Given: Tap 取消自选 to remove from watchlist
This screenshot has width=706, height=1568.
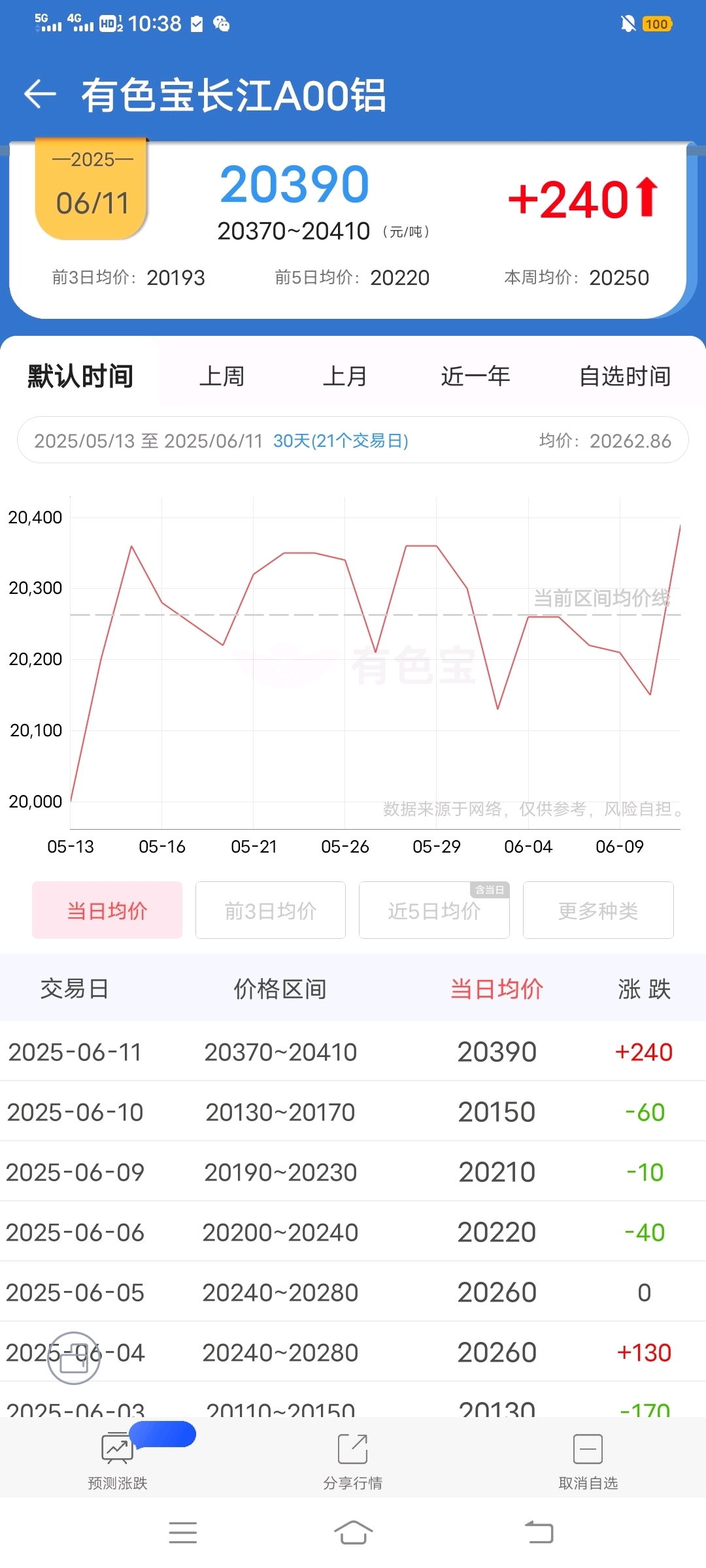Looking at the screenshot, I should point(588,1461).
